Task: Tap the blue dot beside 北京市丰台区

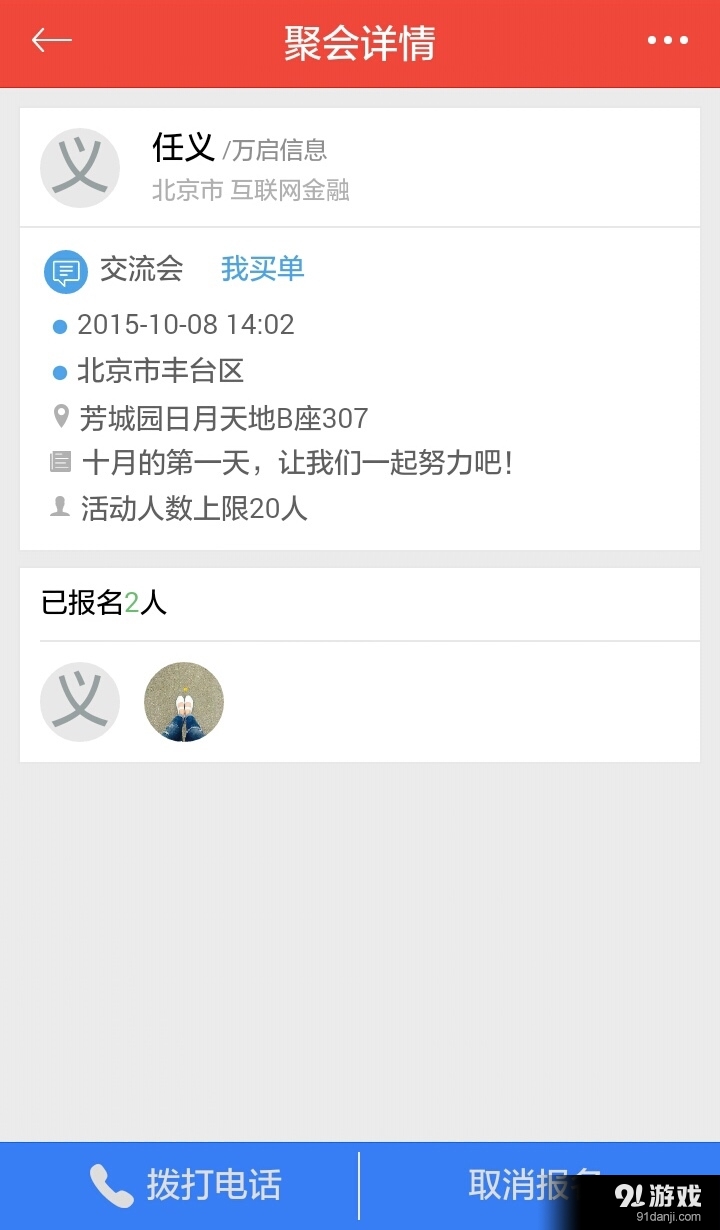Action: [x=60, y=371]
